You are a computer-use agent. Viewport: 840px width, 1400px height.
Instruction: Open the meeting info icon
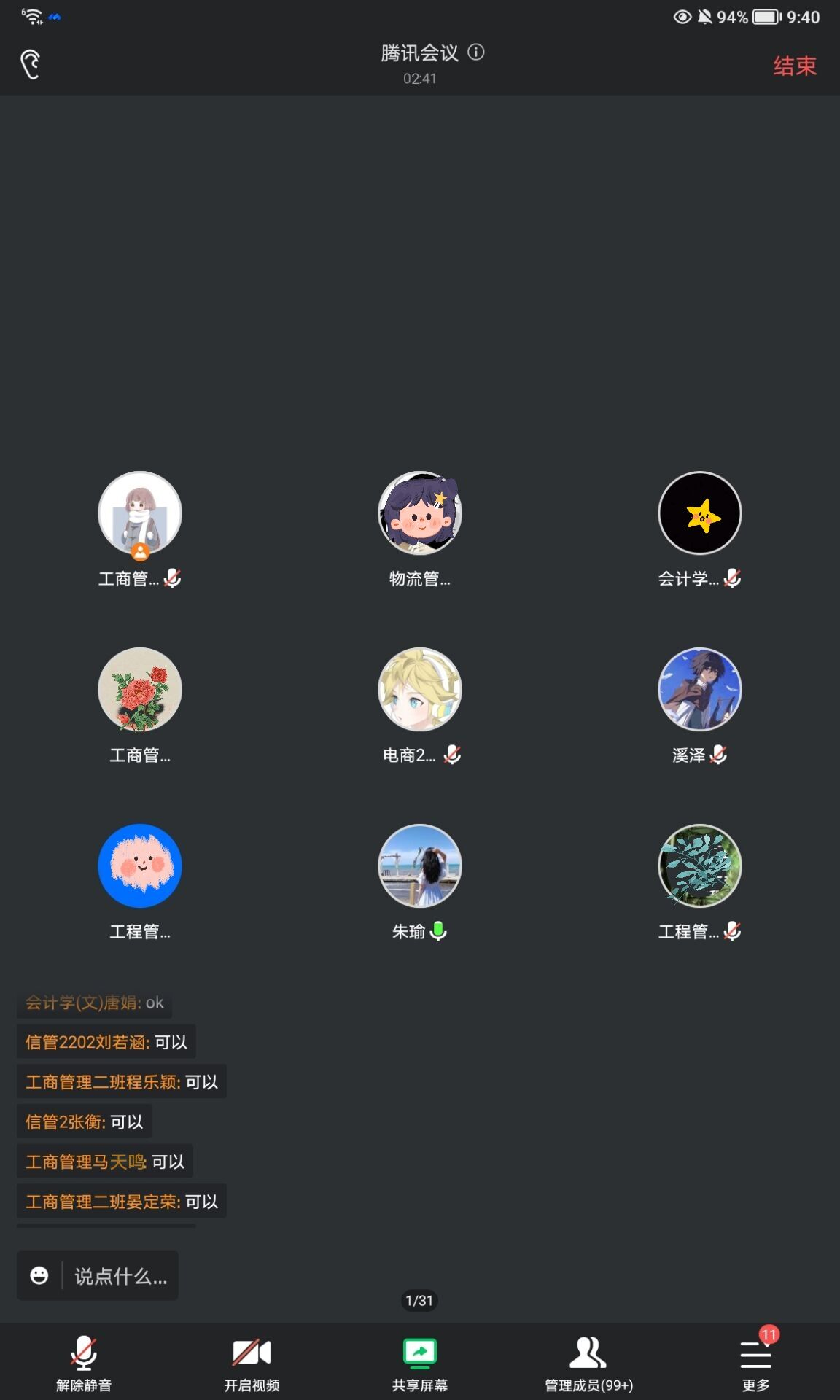coord(476,52)
